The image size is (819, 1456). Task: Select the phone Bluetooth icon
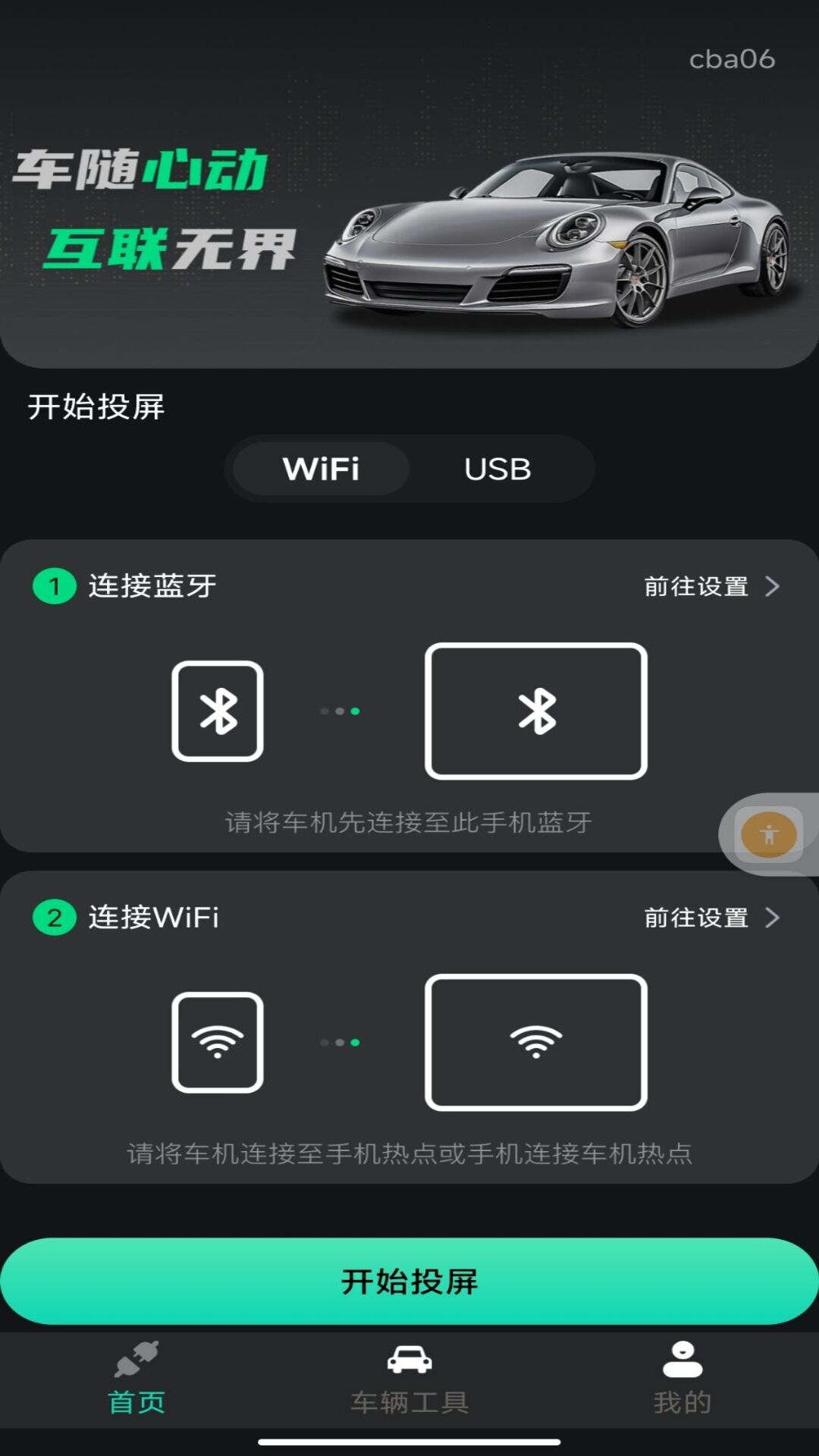point(218,711)
